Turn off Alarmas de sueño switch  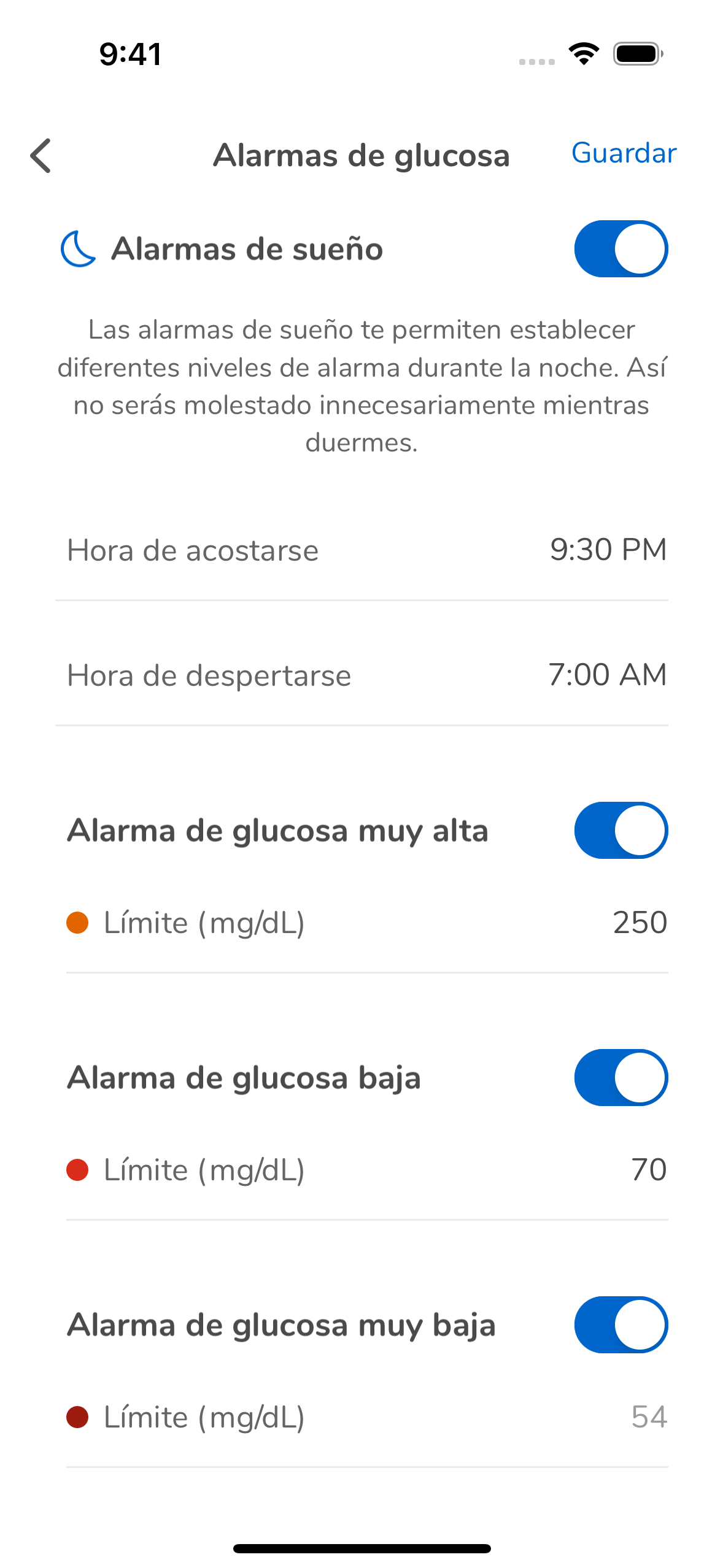(621, 249)
